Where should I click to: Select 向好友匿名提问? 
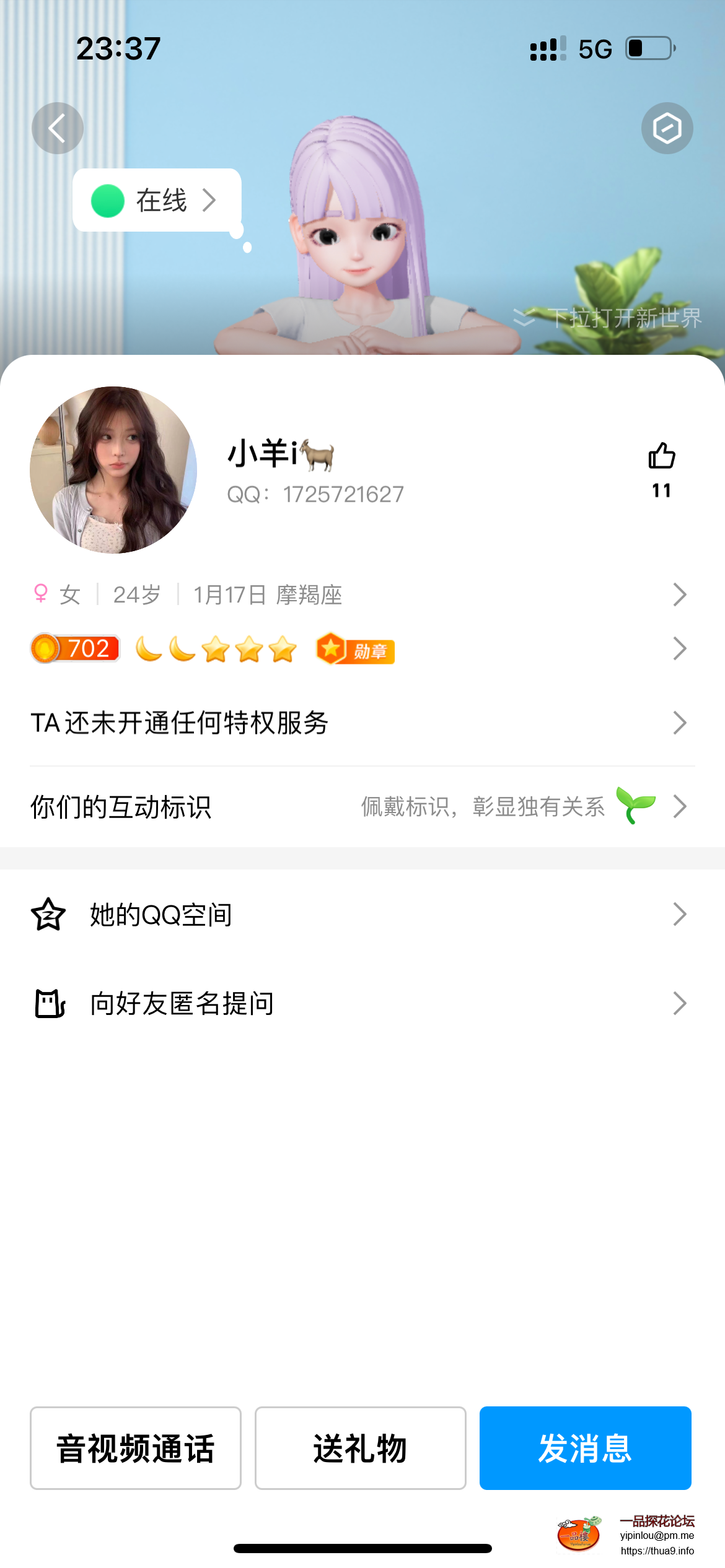359,1003
